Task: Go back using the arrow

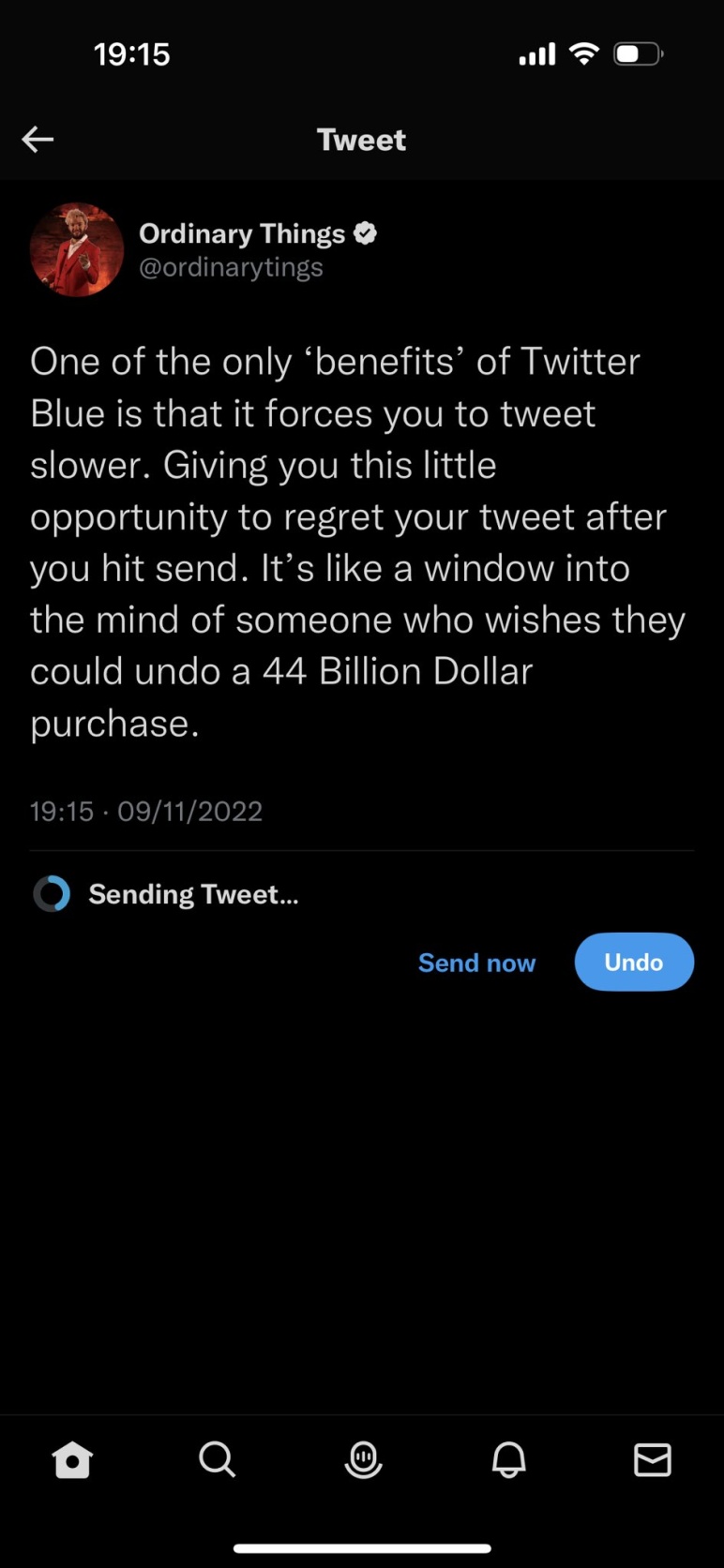Action: click(38, 140)
